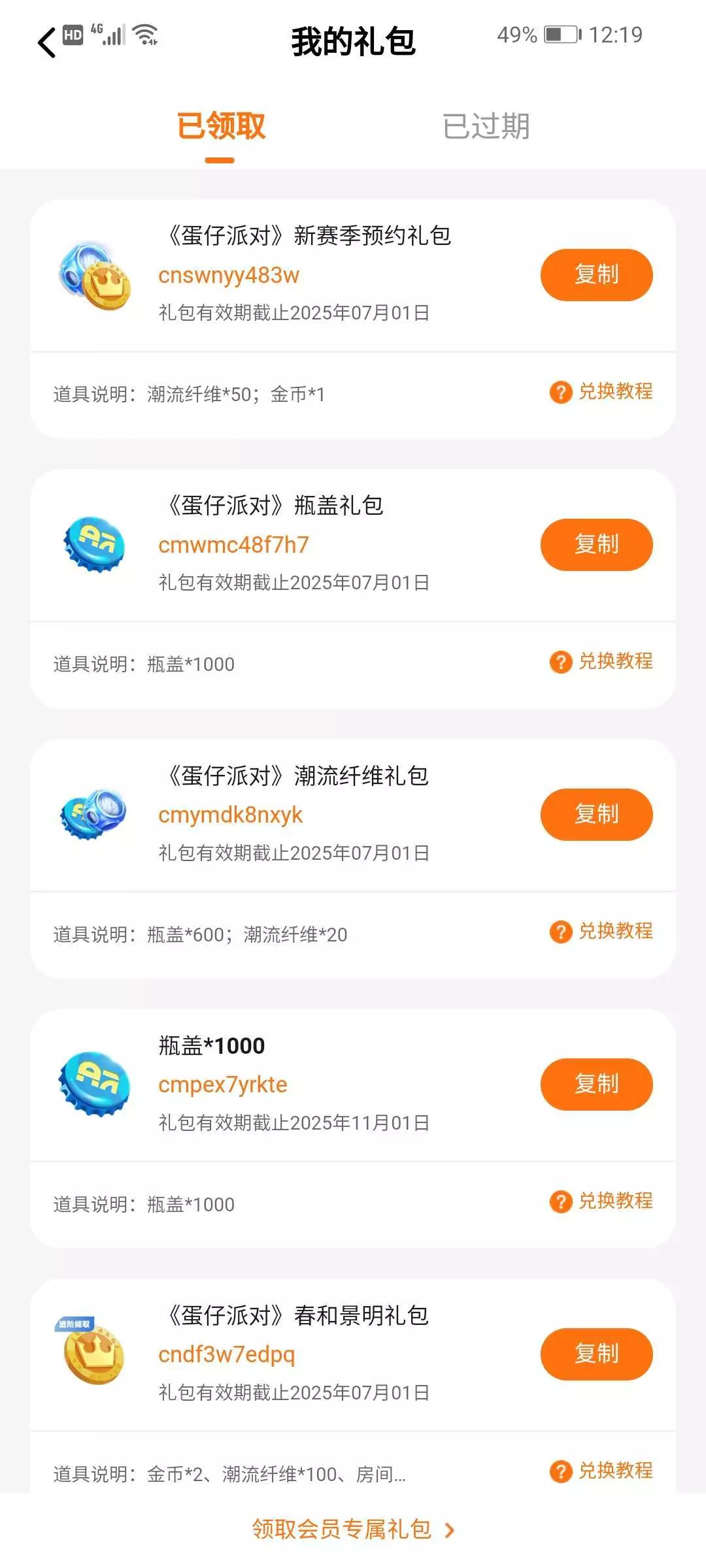Screen dimensions: 706x1568
Task: View 兑换教程 for 春和景明礼包
Action: point(601,1471)
